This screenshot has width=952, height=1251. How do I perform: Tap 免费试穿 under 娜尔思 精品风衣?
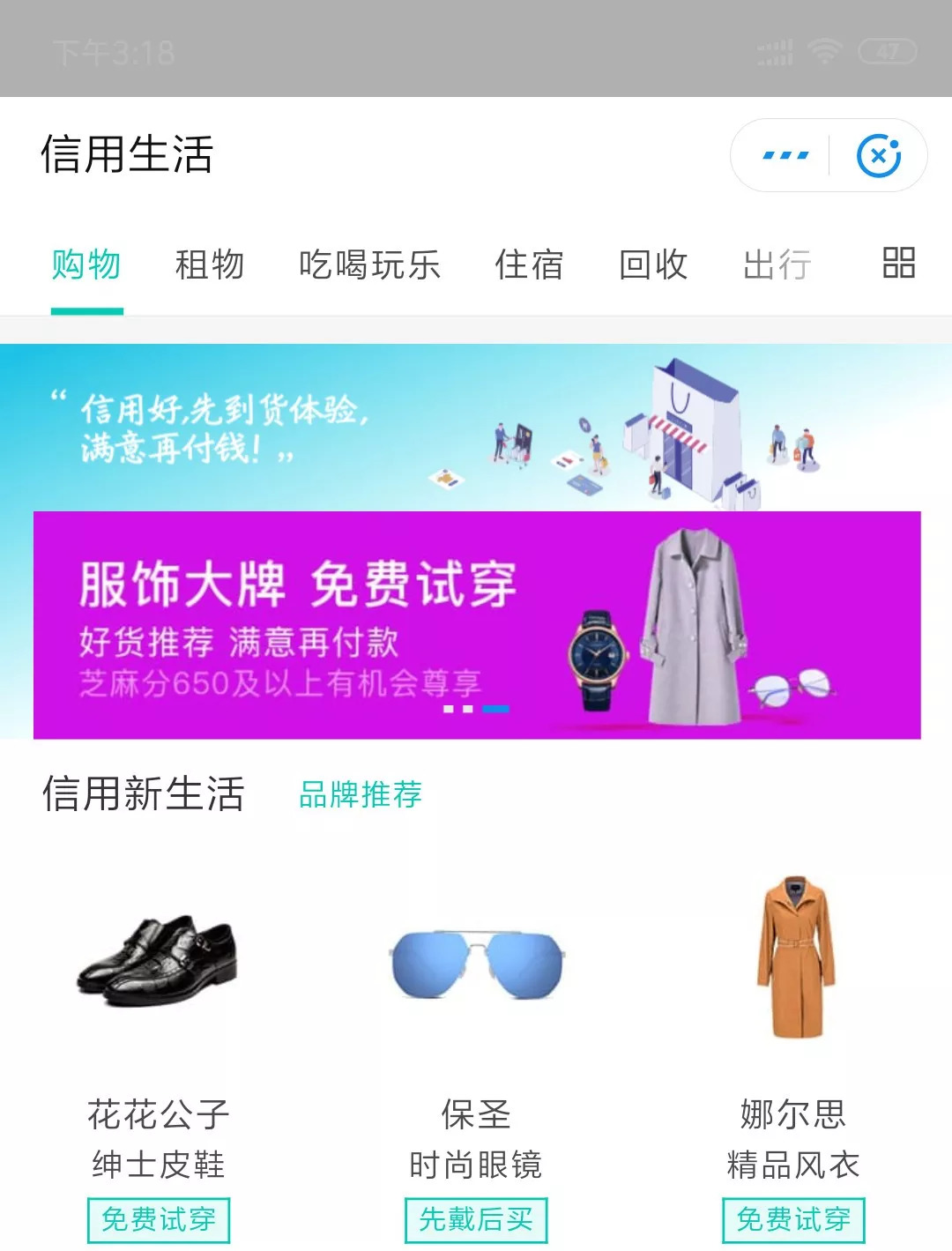point(793,1220)
